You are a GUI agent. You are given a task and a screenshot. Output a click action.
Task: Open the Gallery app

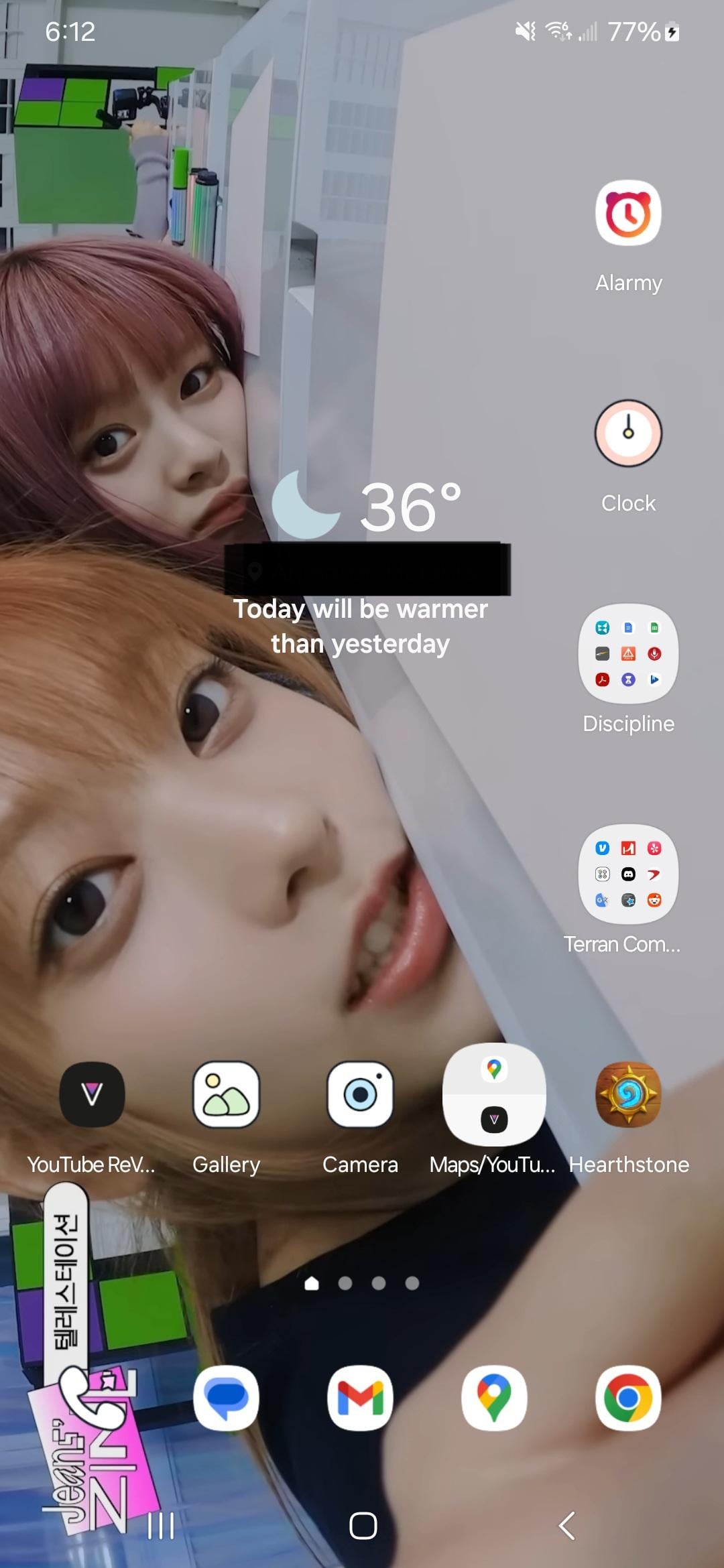[226, 1094]
